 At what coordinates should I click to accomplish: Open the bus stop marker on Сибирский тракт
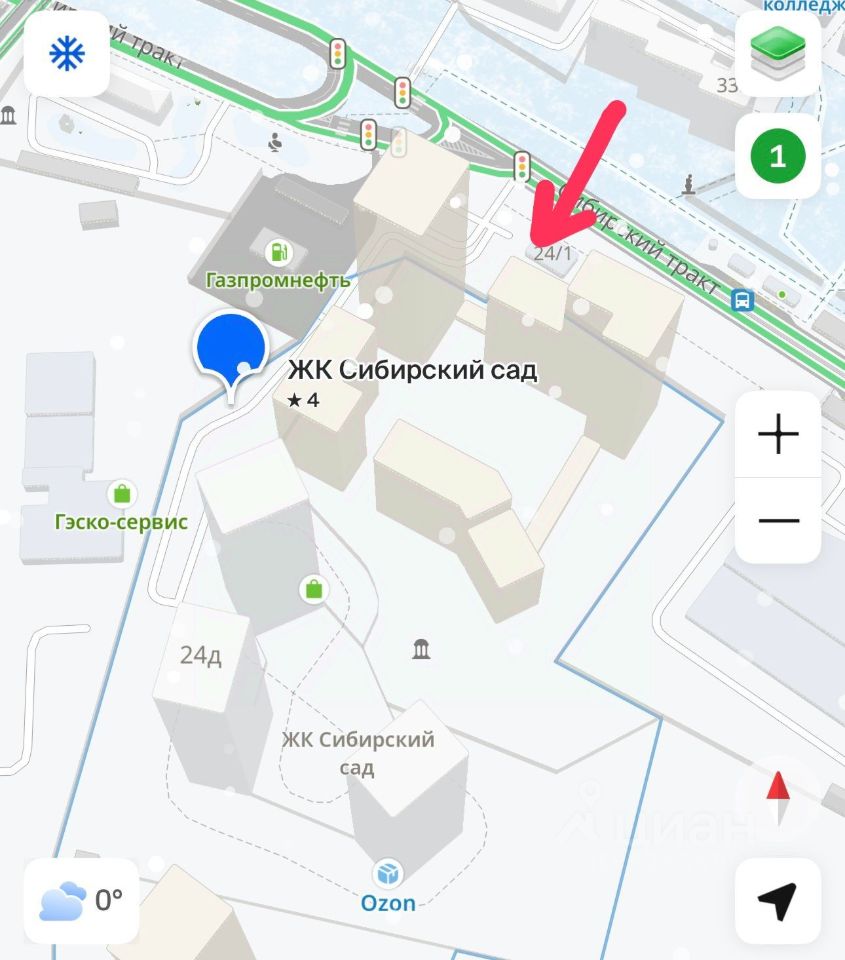click(742, 299)
